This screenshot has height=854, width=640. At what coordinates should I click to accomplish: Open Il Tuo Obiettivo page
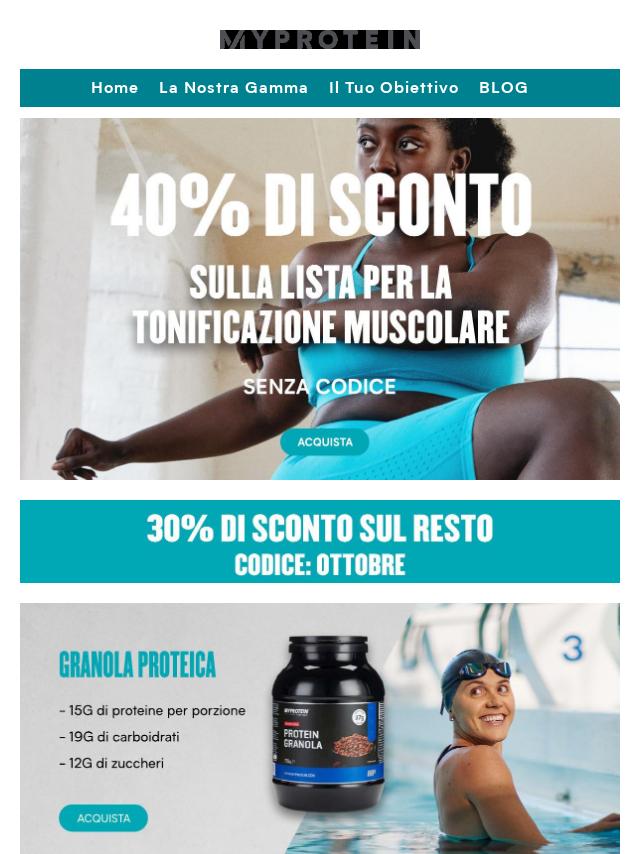pos(394,88)
